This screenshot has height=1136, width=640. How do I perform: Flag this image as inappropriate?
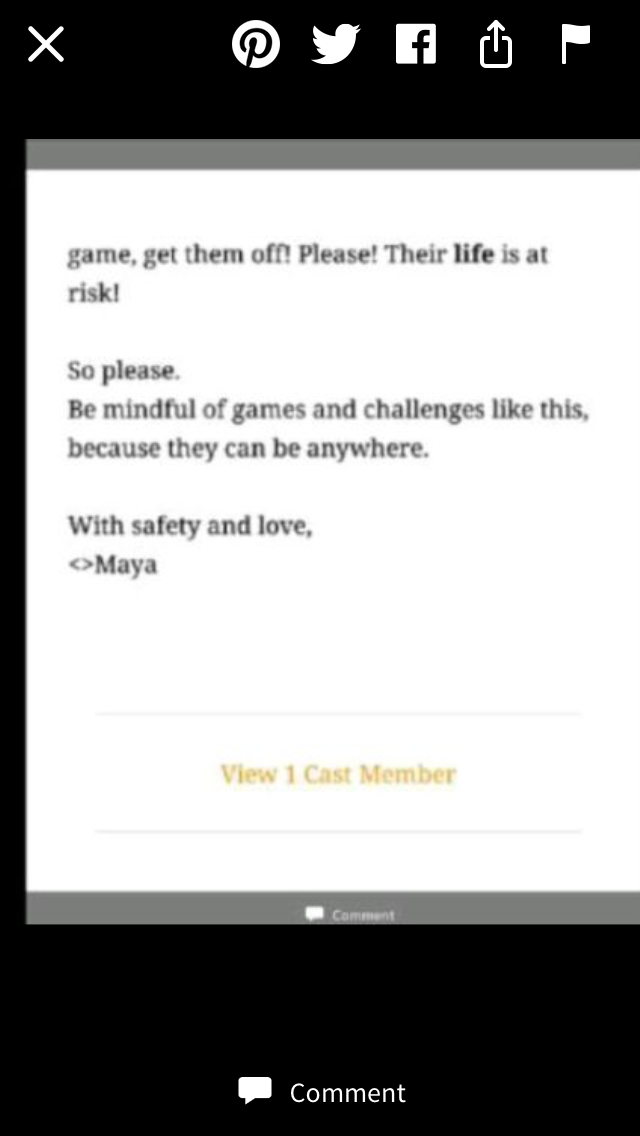pos(575,44)
